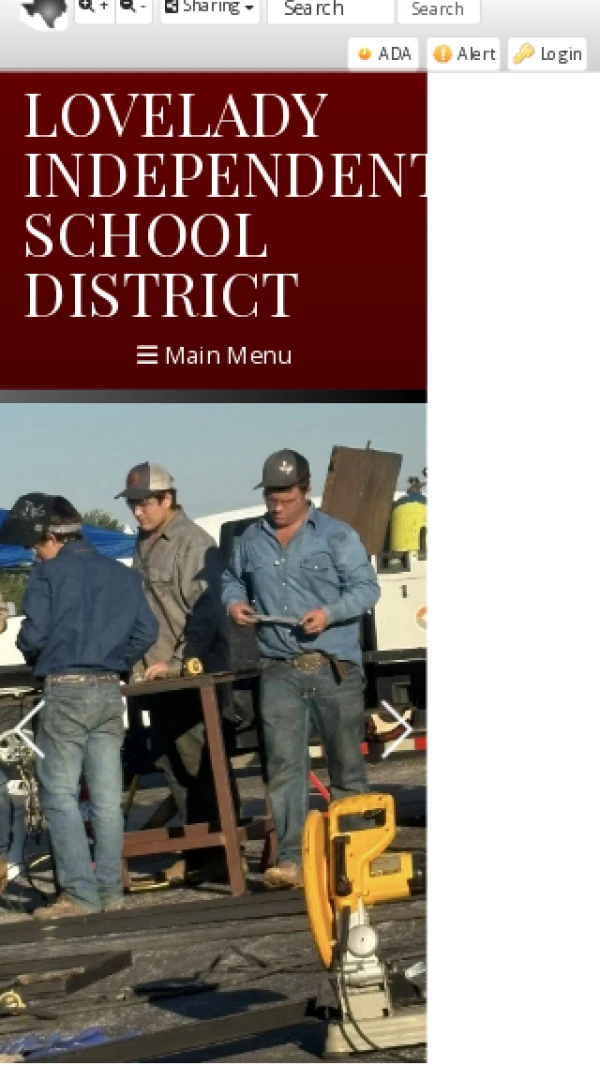Open the ADA link
Image resolution: width=600 pixels, height=1065 pixels.
[x=384, y=54]
